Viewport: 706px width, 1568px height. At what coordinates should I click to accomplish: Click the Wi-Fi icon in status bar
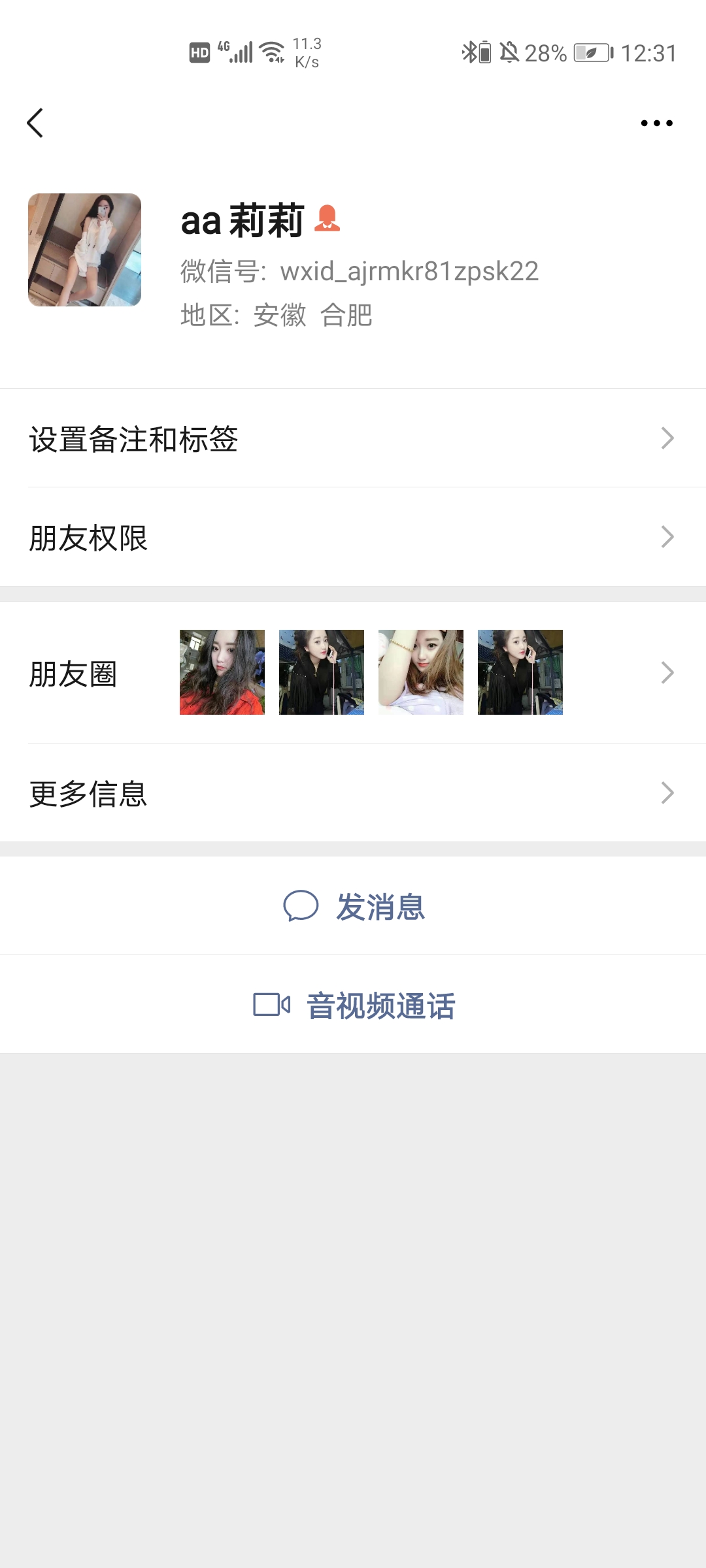272,52
